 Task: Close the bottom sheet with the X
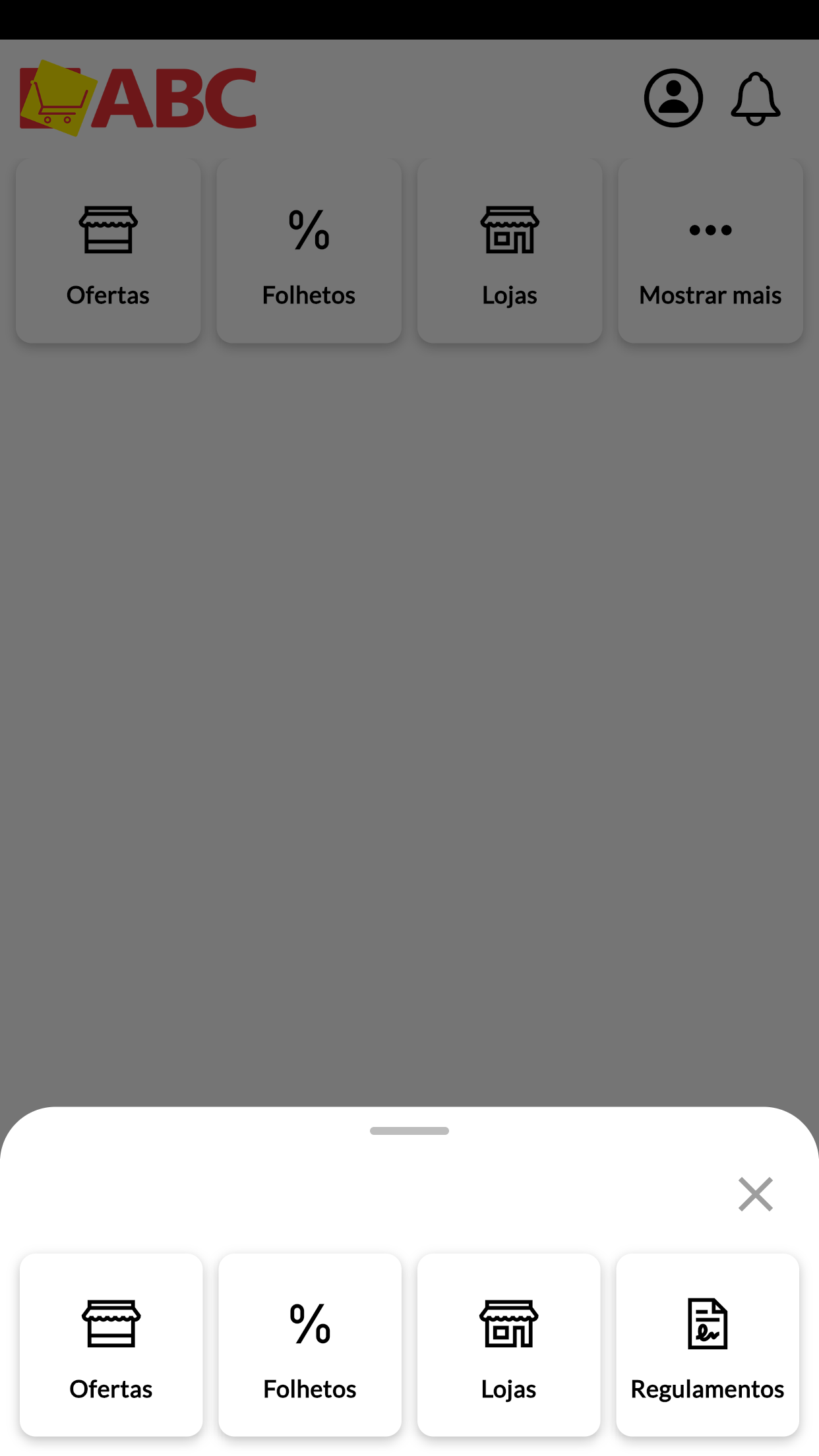coord(755,1194)
